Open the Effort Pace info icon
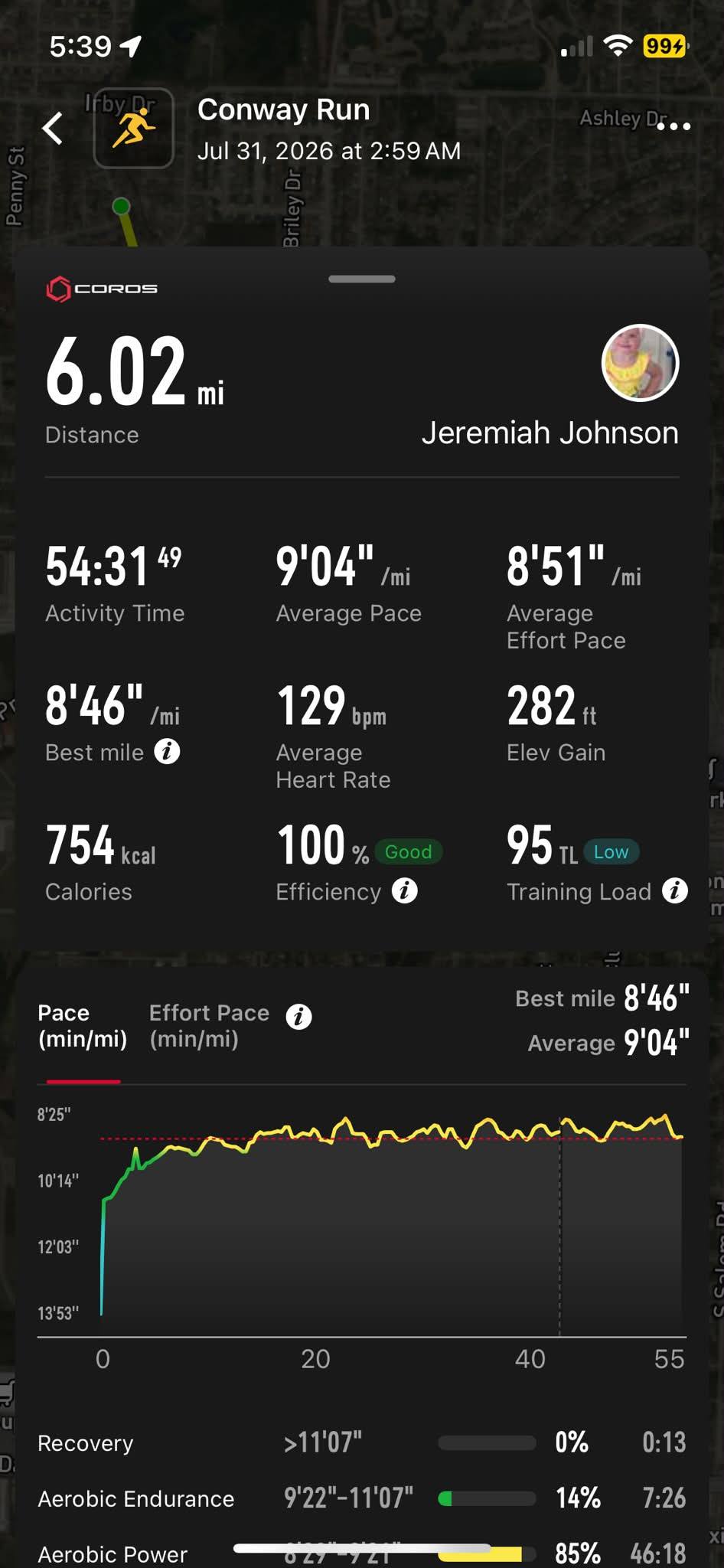This screenshot has width=724, height=1568. (x=298, y=1017)
